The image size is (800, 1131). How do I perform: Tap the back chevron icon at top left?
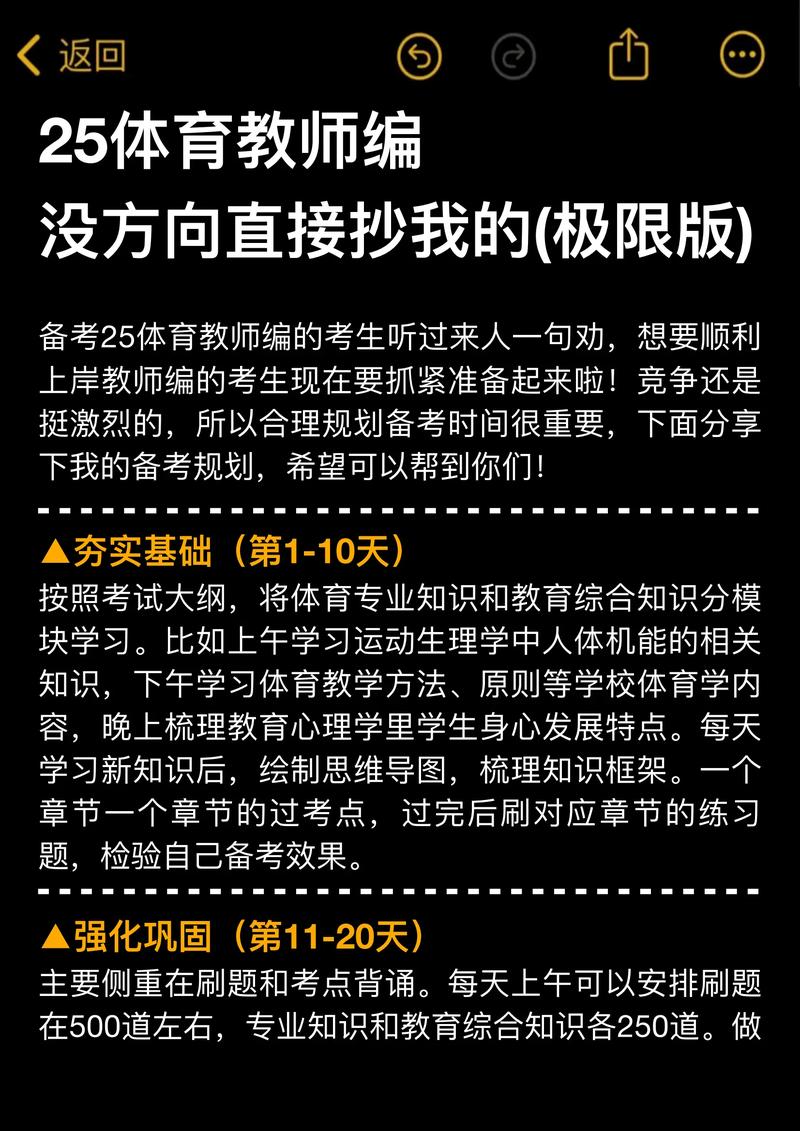coord(30,57)
